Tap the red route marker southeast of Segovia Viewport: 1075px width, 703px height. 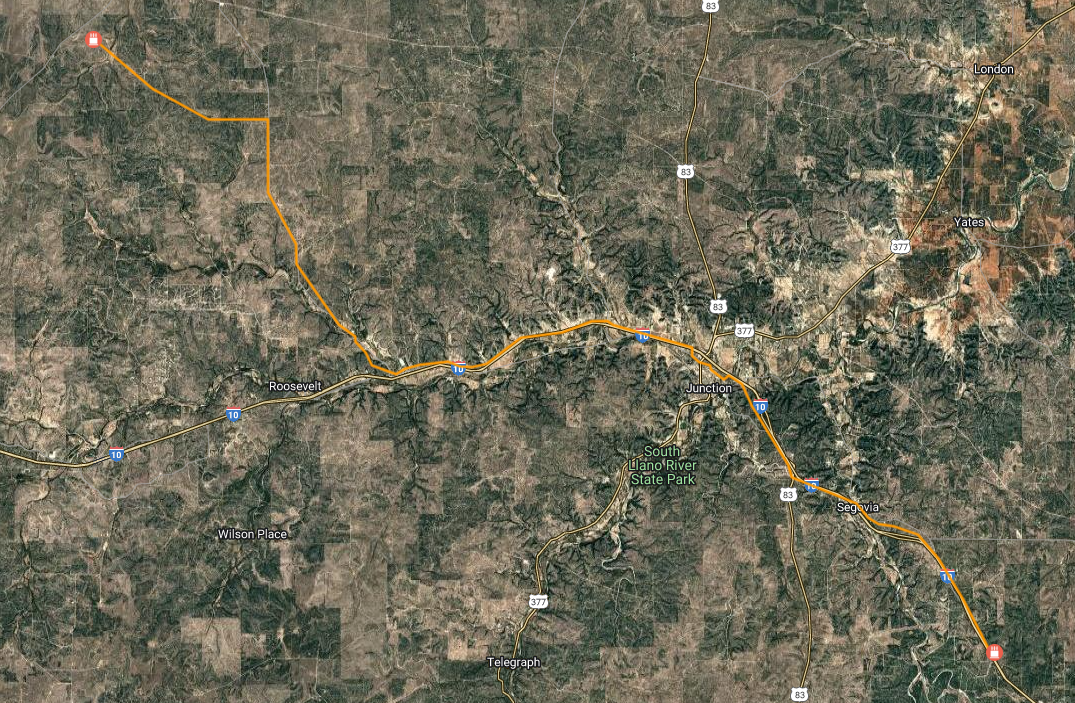[994, 653]
